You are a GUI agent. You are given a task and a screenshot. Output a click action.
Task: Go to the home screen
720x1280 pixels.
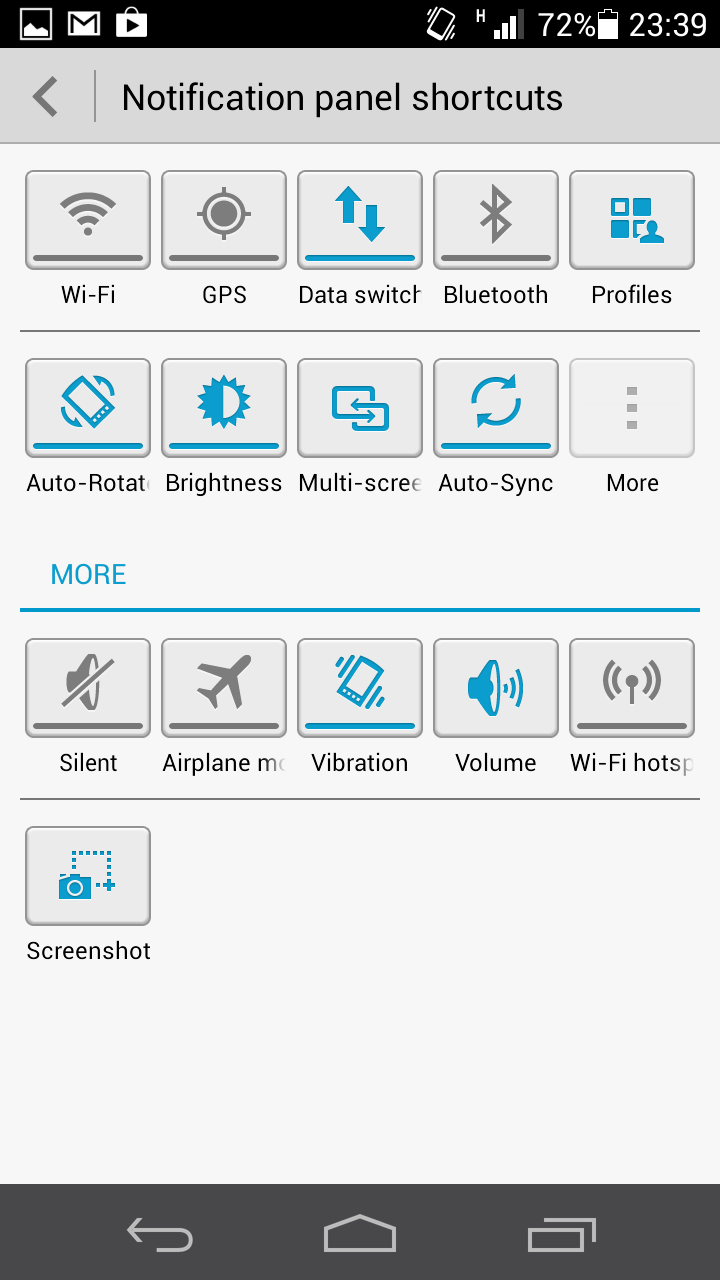tap(360, 1233)
